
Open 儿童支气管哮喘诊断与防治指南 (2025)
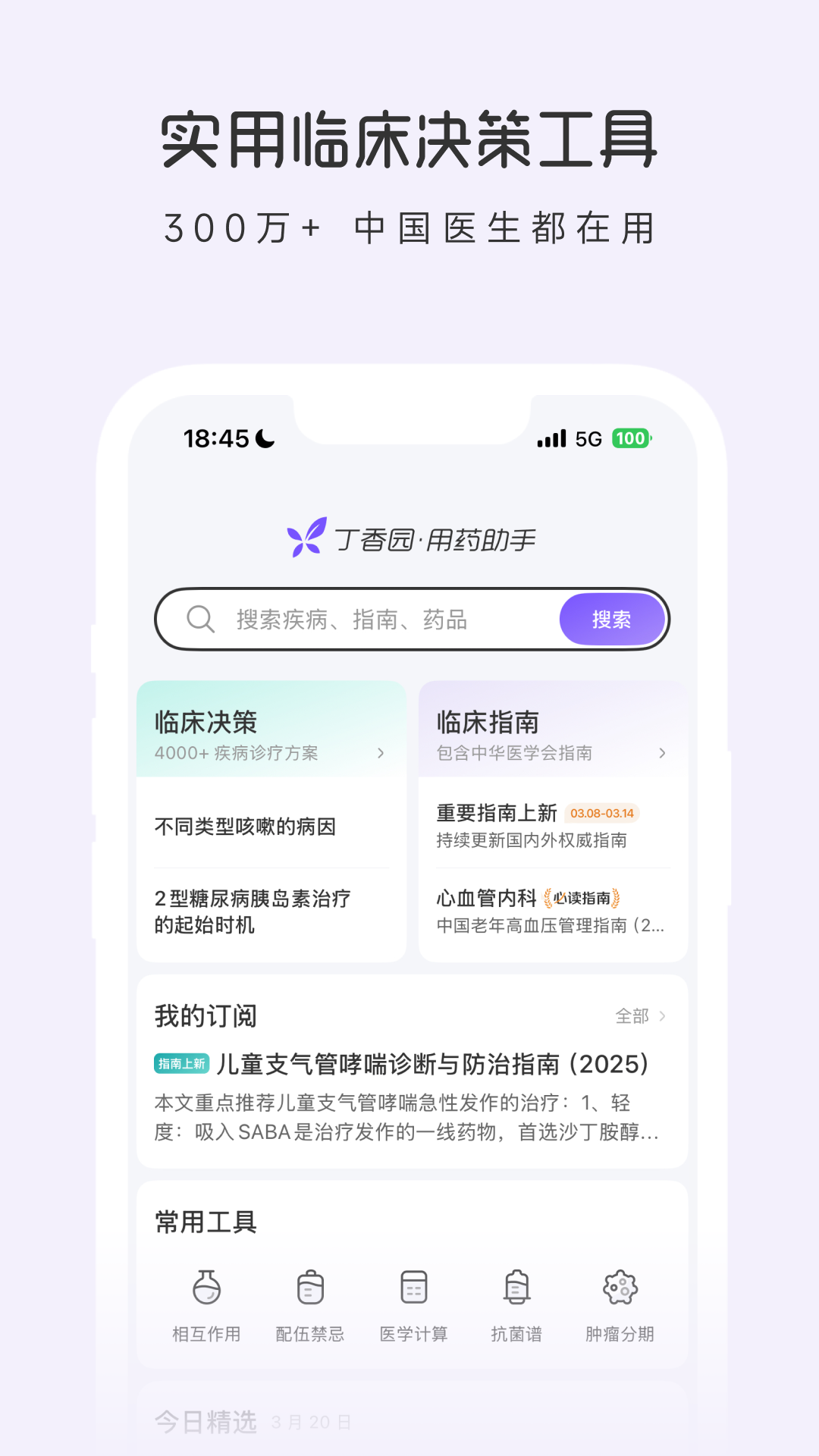click(x=434, y=1064)
